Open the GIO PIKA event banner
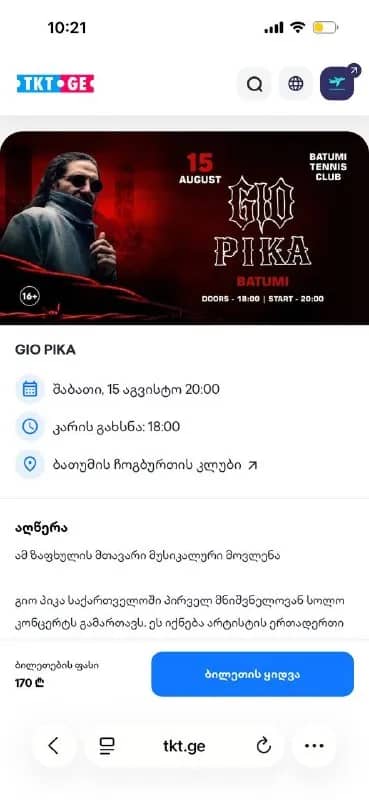 click(x=184, y=228)
